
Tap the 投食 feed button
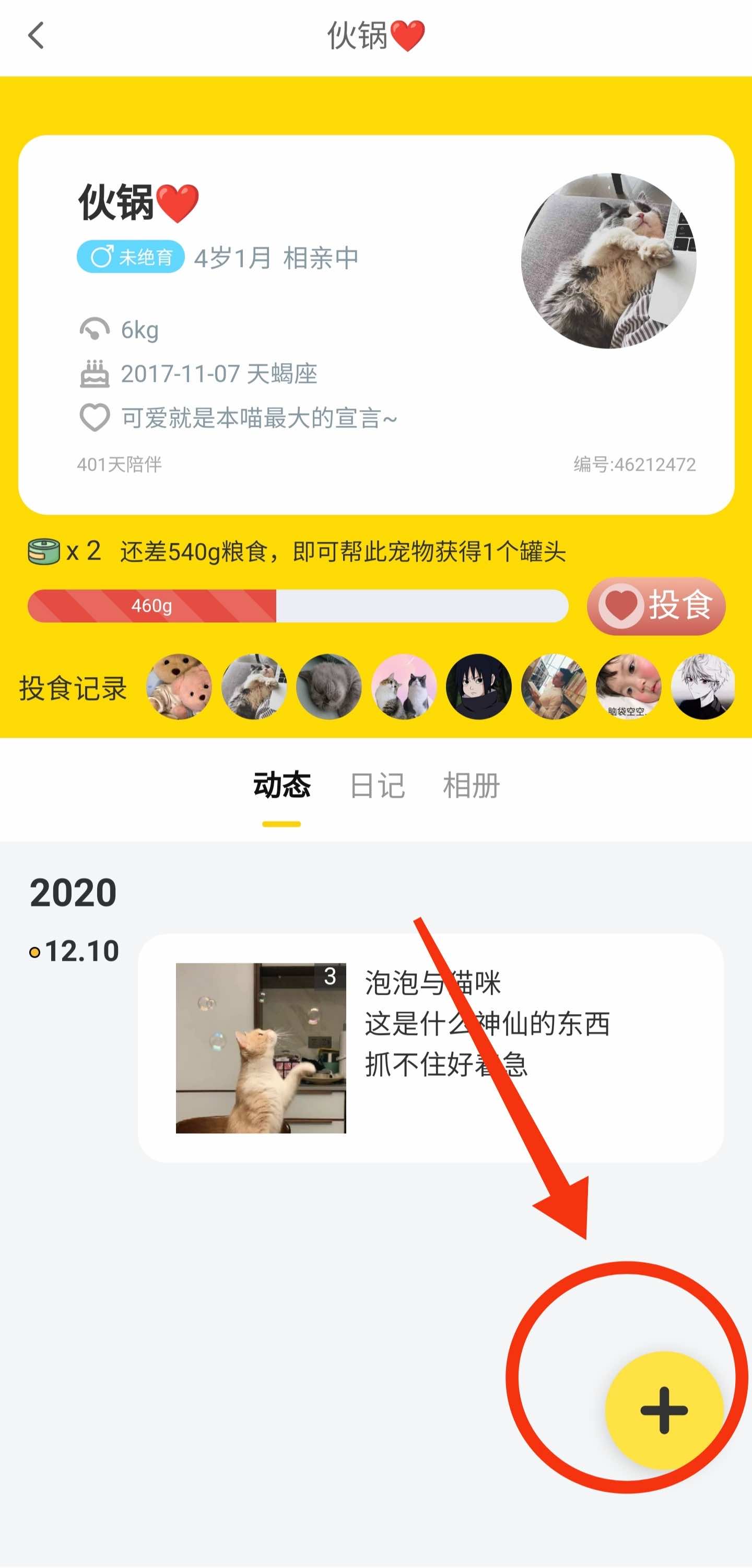pyautogui.click(x=656, y=605)
